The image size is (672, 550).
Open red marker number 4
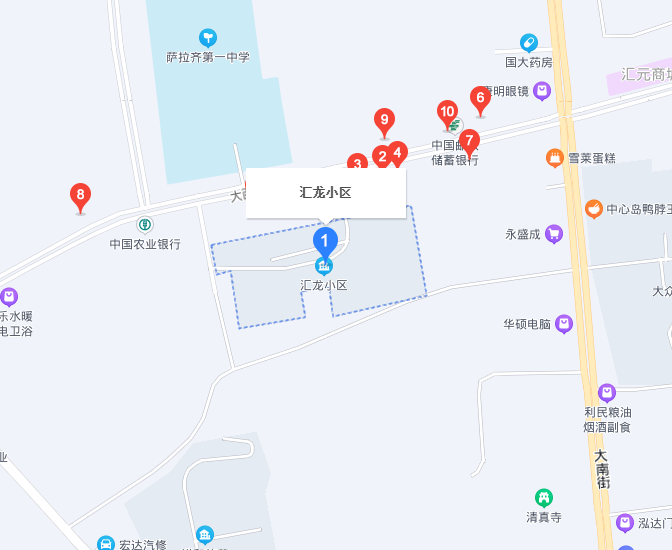tap(398, 153)
